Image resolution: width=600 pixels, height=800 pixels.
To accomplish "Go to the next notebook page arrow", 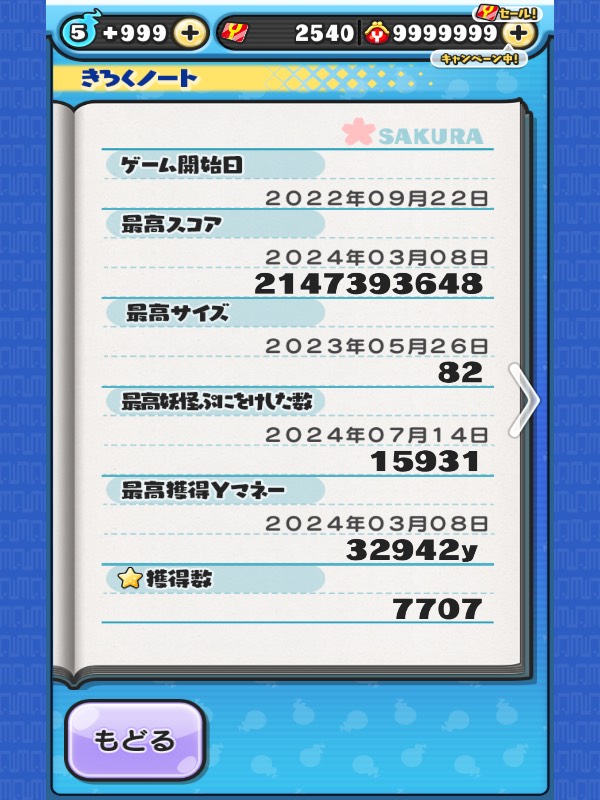I will (x=523, y=401).
